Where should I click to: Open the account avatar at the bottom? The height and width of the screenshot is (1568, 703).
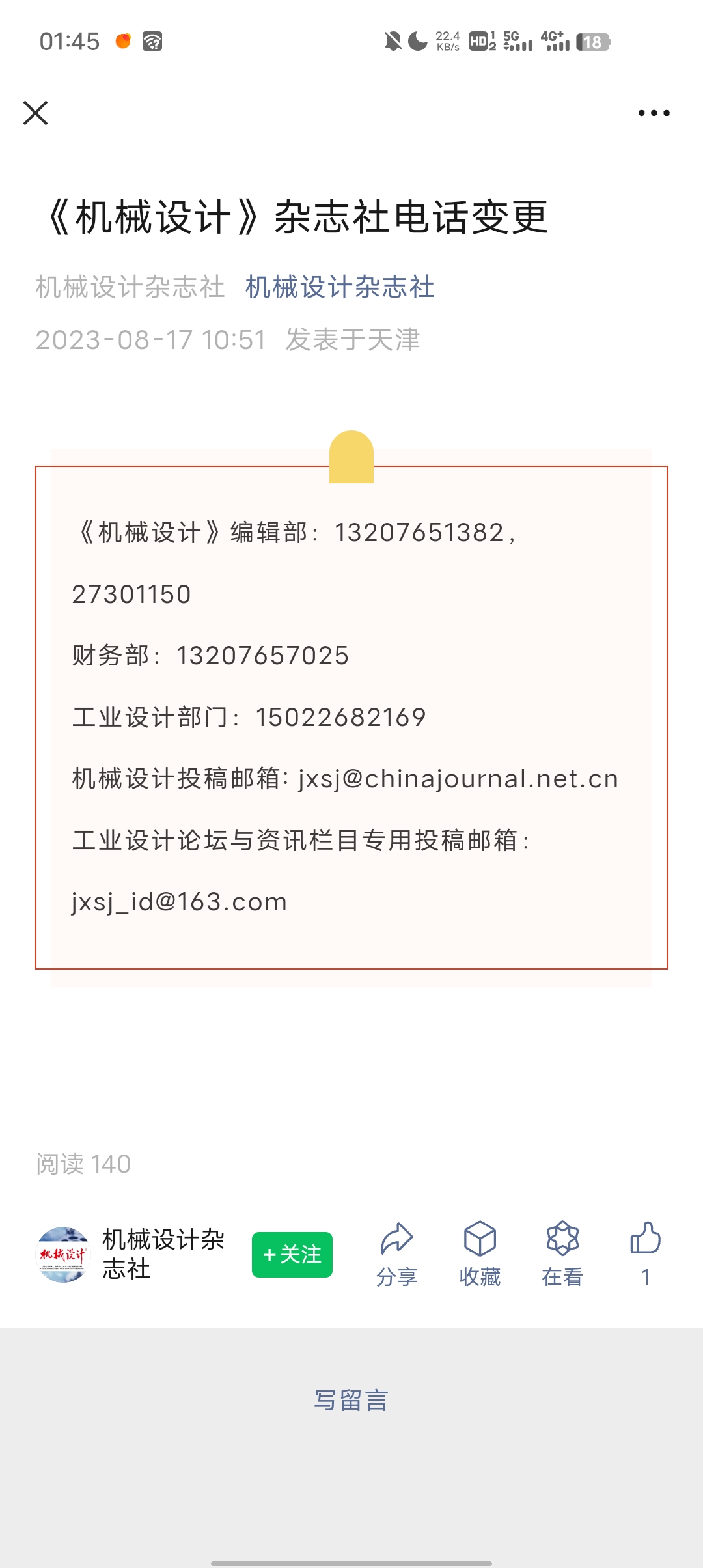[x=62, y=1255]
